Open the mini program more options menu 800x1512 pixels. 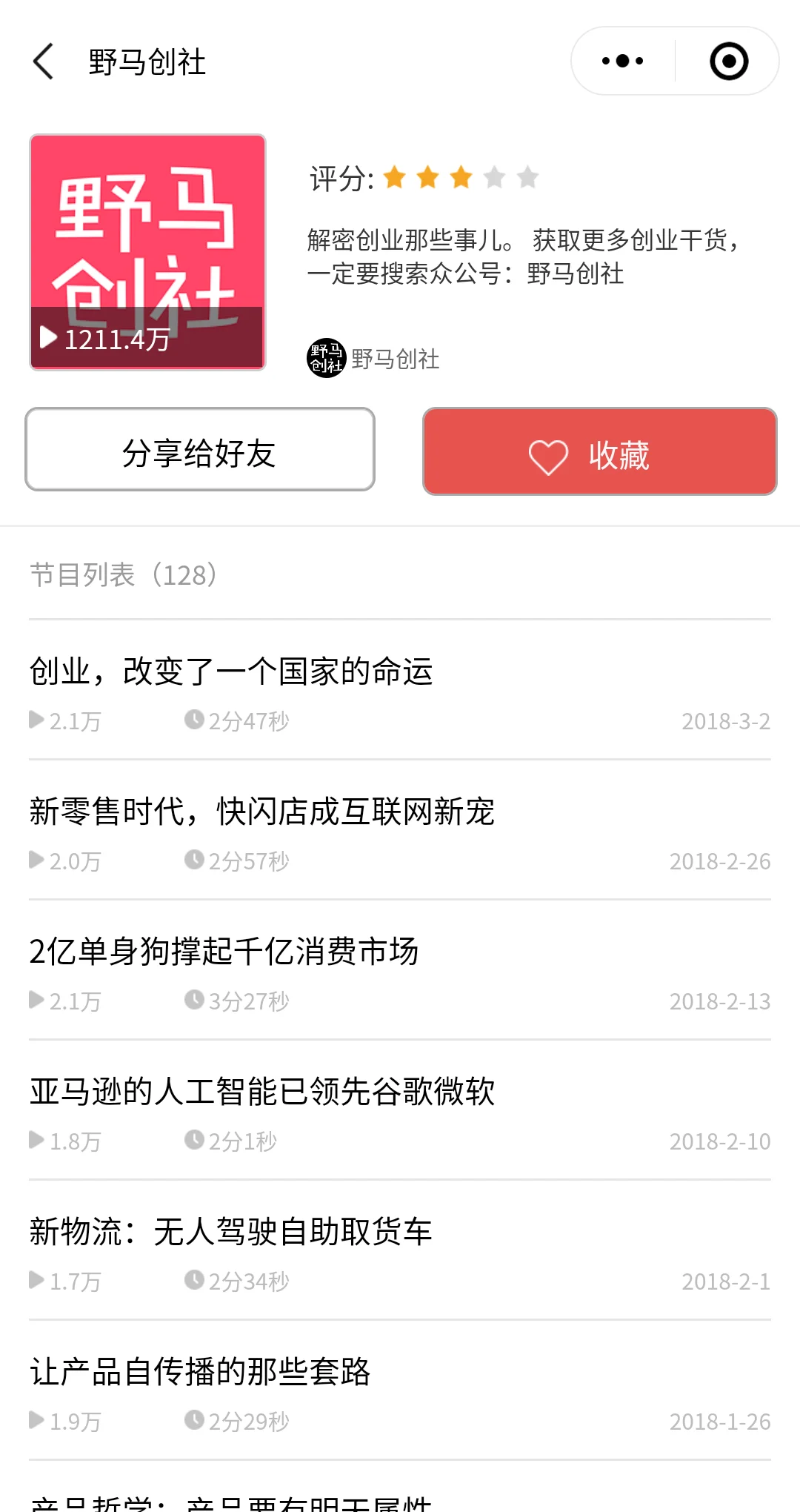[623, 62]
